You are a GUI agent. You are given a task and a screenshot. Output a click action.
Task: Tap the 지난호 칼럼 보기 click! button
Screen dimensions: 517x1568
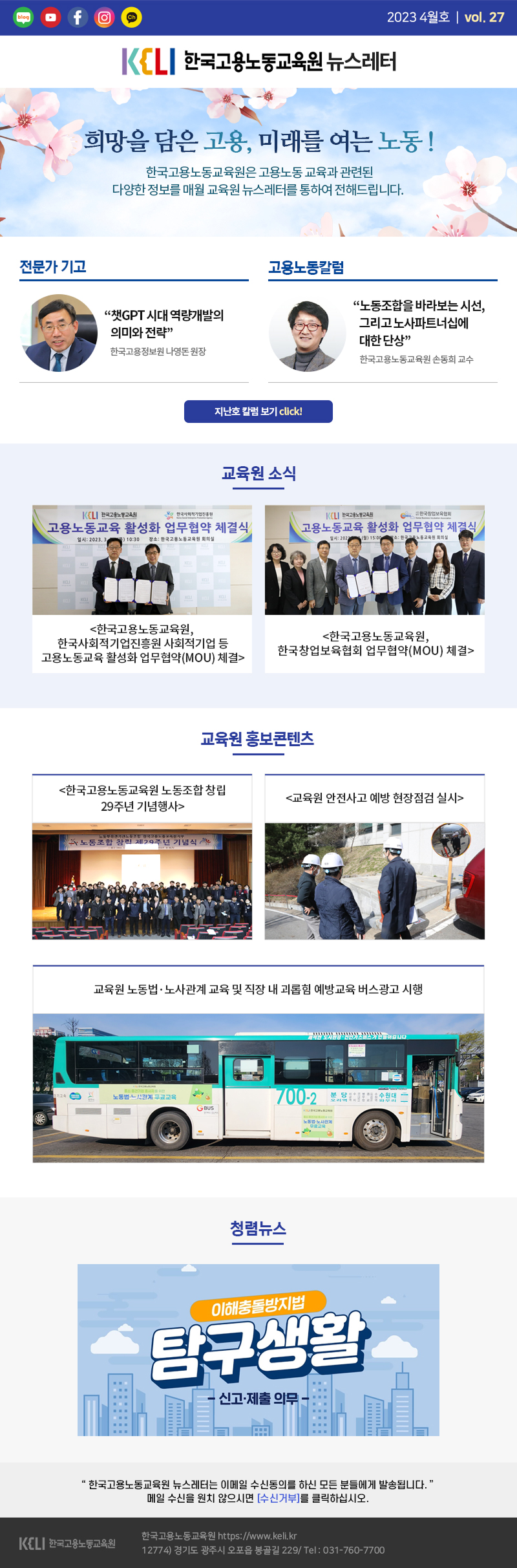click(258, 411)
